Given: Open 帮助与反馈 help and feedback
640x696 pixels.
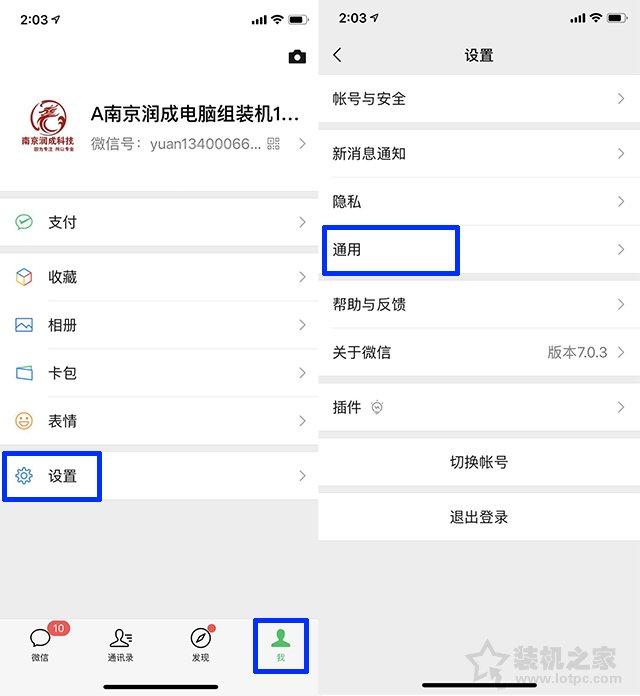Looking at the screenshot, I should coord(478,304).
